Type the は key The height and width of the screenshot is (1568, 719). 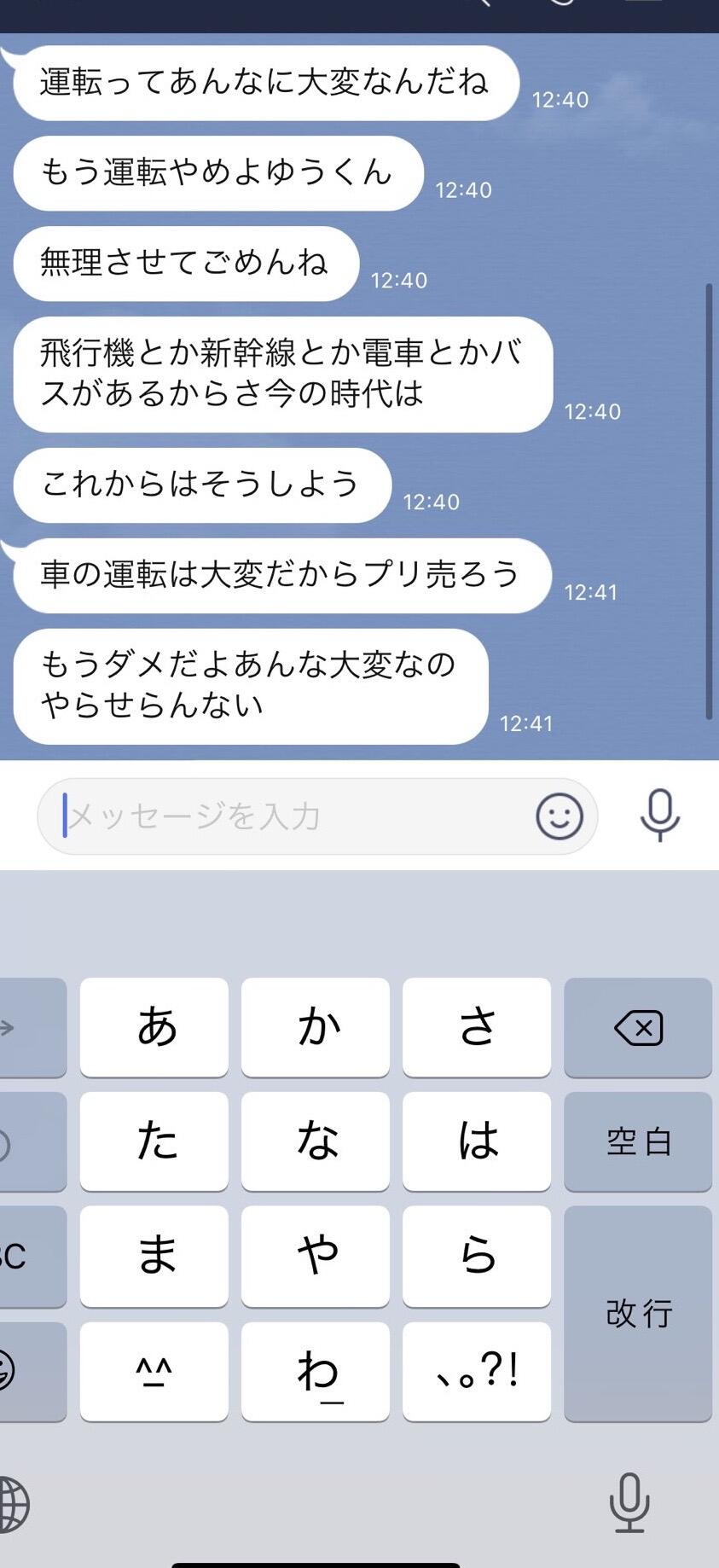(x=477, y=1141)
